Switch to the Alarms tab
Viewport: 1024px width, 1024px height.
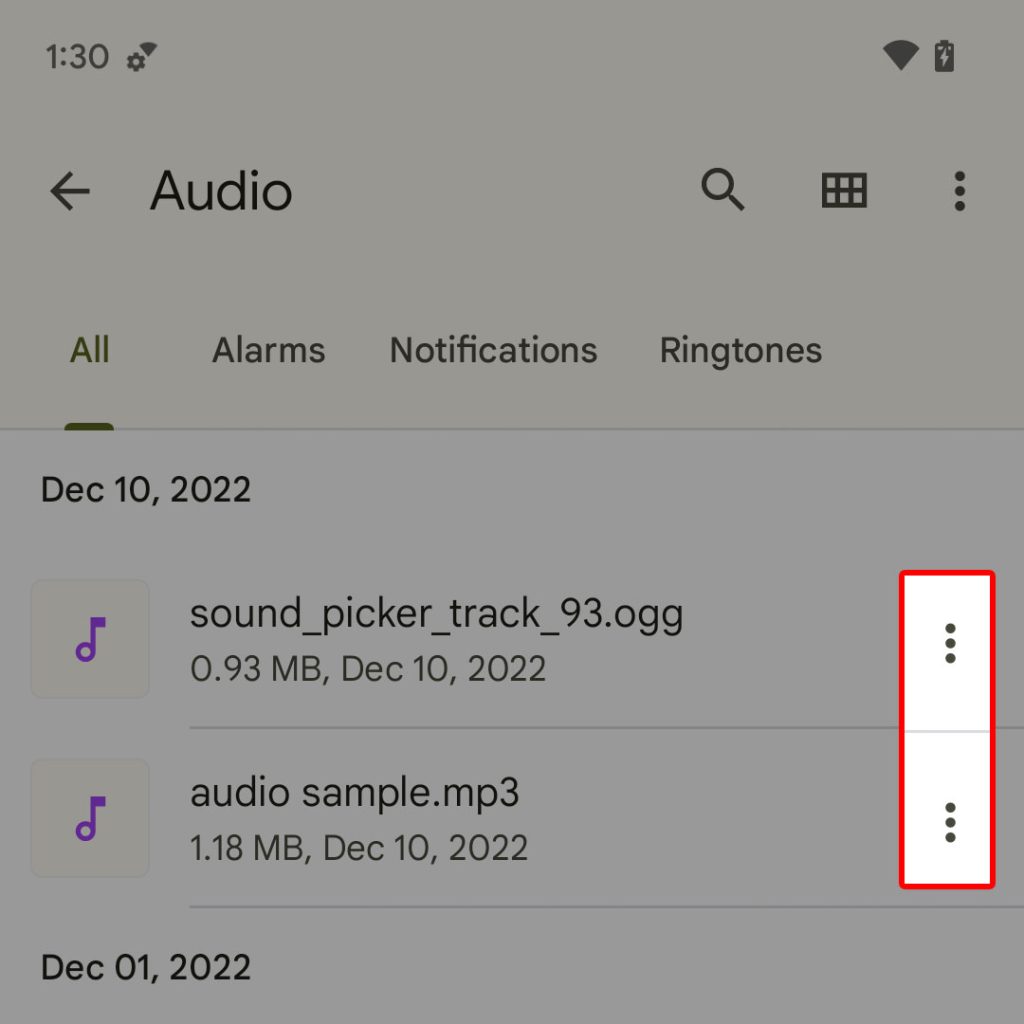[x=268, y=350]
